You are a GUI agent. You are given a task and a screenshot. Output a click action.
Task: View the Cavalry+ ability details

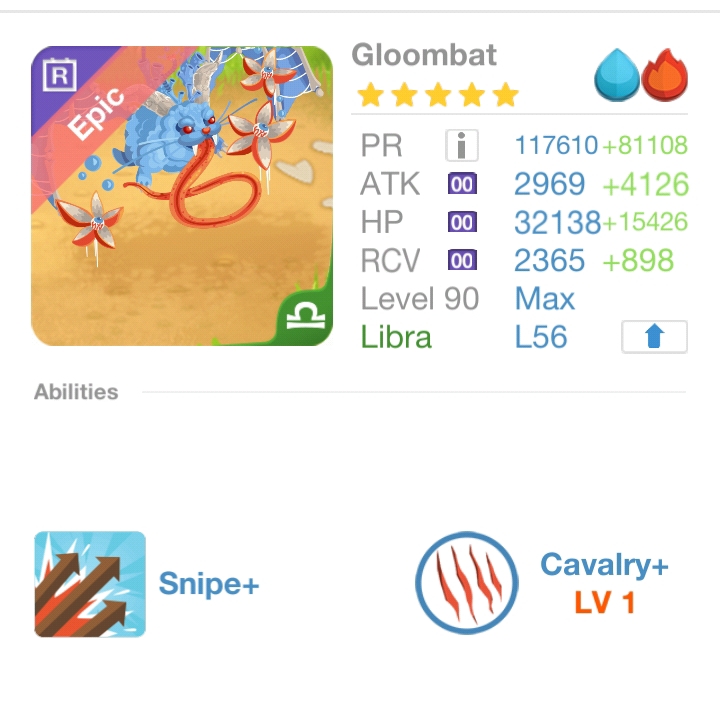(467, 583)
